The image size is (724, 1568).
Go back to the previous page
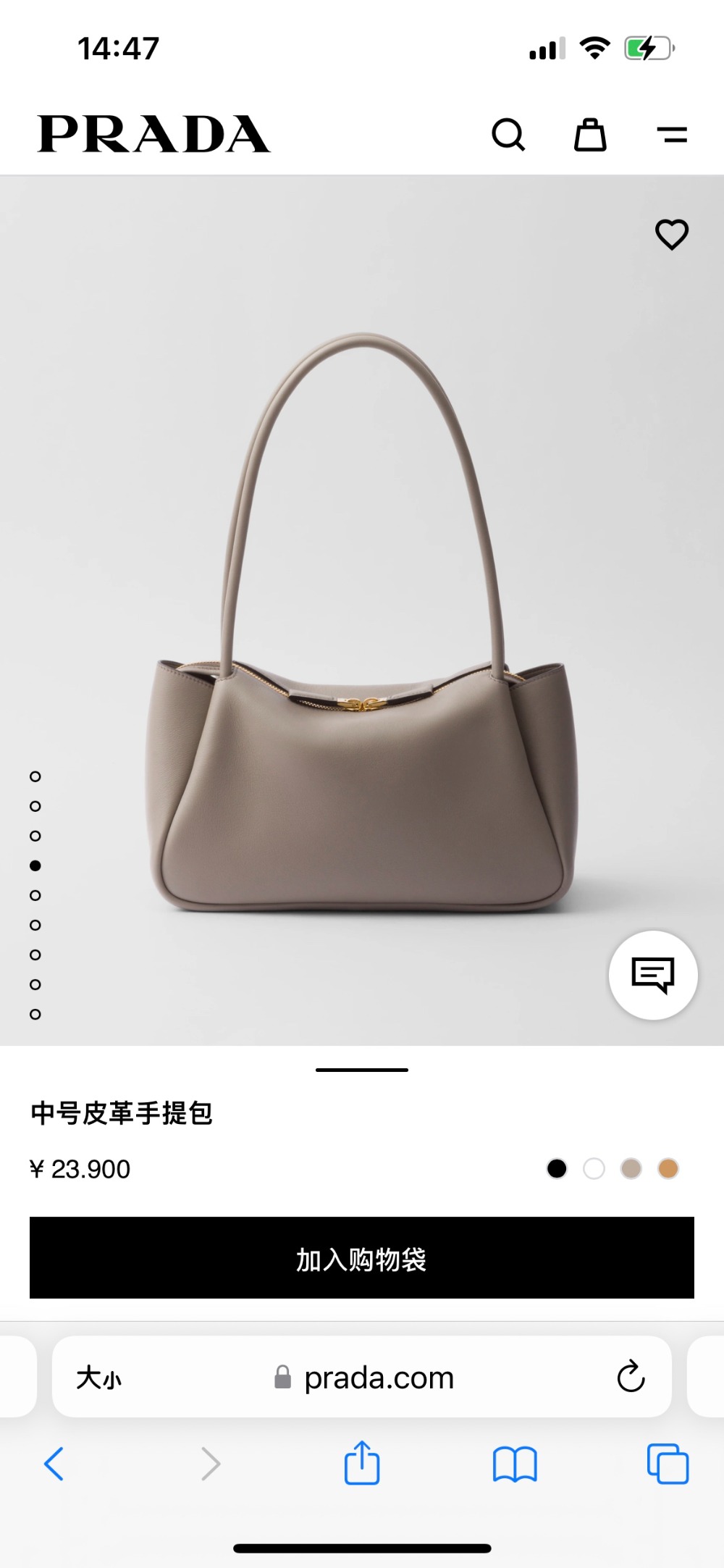[54, 1464]
